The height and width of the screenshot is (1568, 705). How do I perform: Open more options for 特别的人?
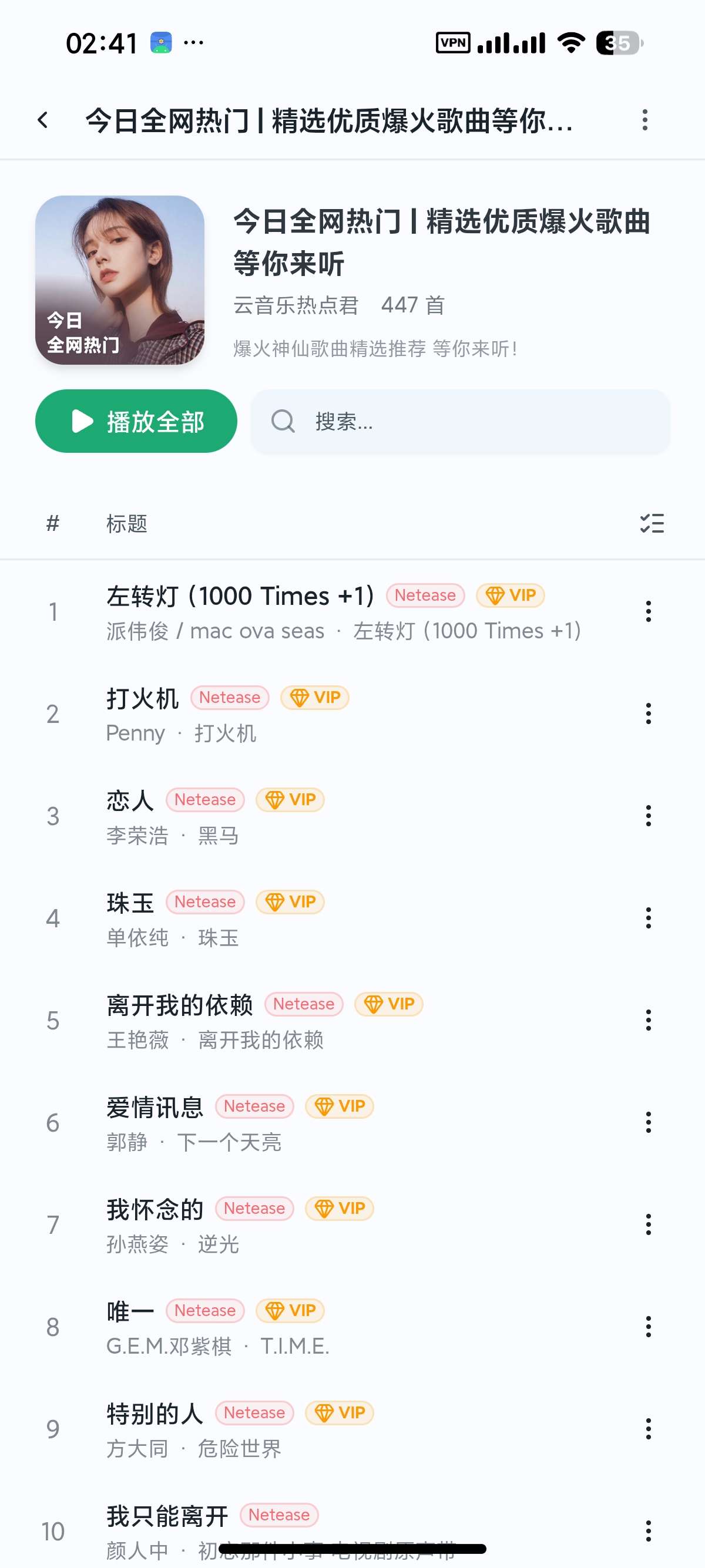(x=649, y=1430)
